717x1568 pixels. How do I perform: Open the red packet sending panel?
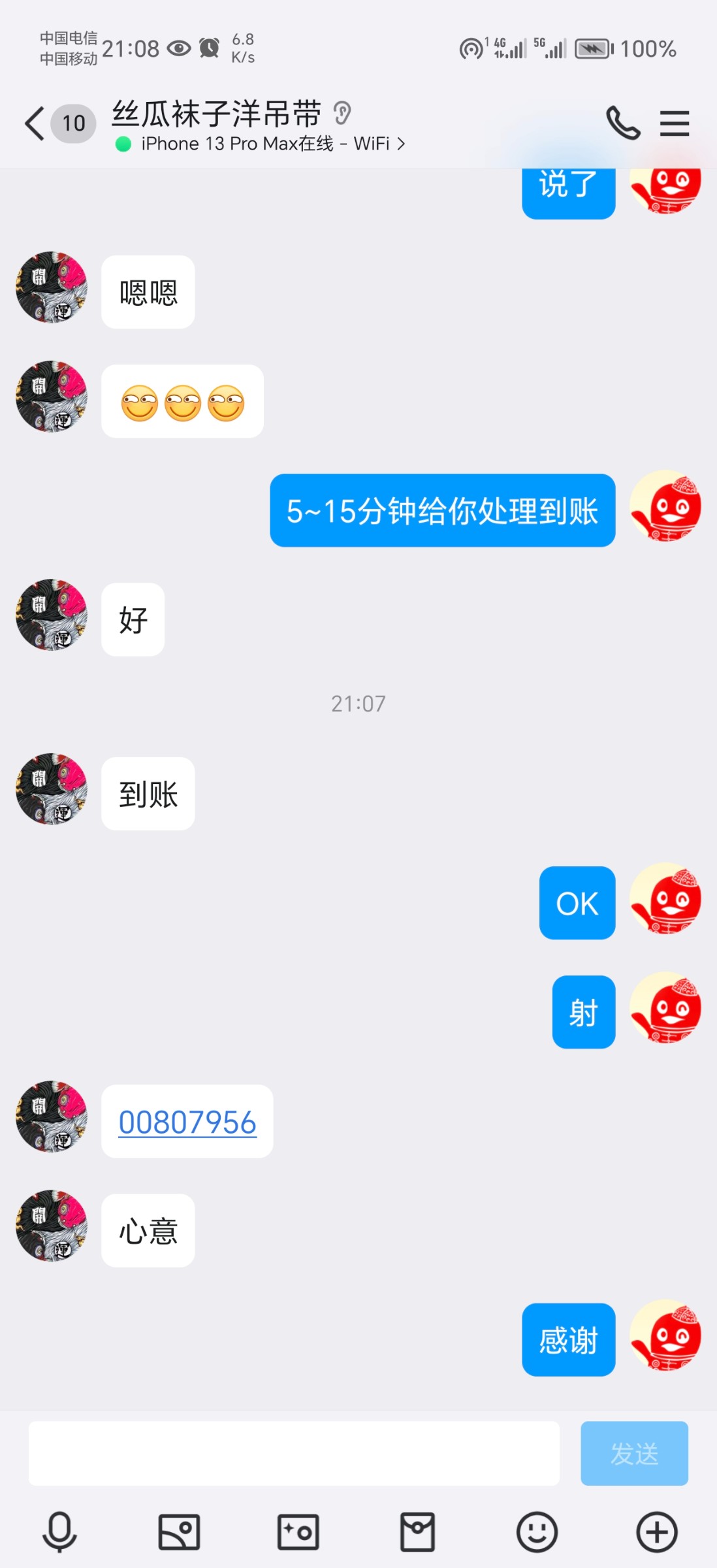click(419, 1531)
